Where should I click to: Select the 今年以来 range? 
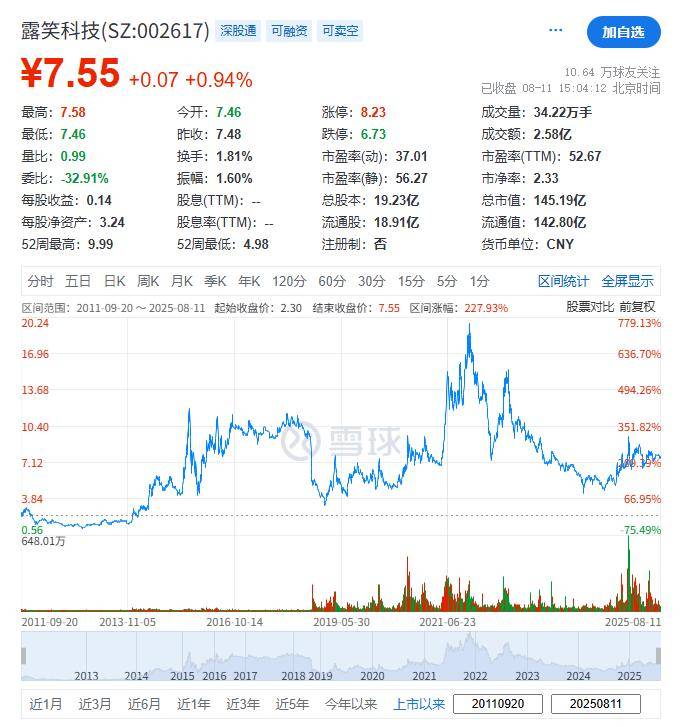[351, 704]
